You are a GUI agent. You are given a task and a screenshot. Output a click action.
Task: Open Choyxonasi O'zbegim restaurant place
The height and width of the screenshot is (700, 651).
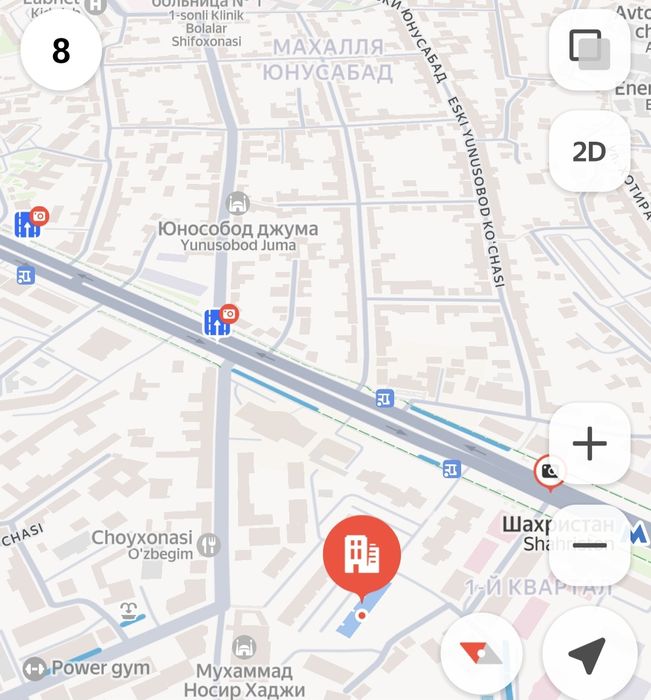(208, 545)
